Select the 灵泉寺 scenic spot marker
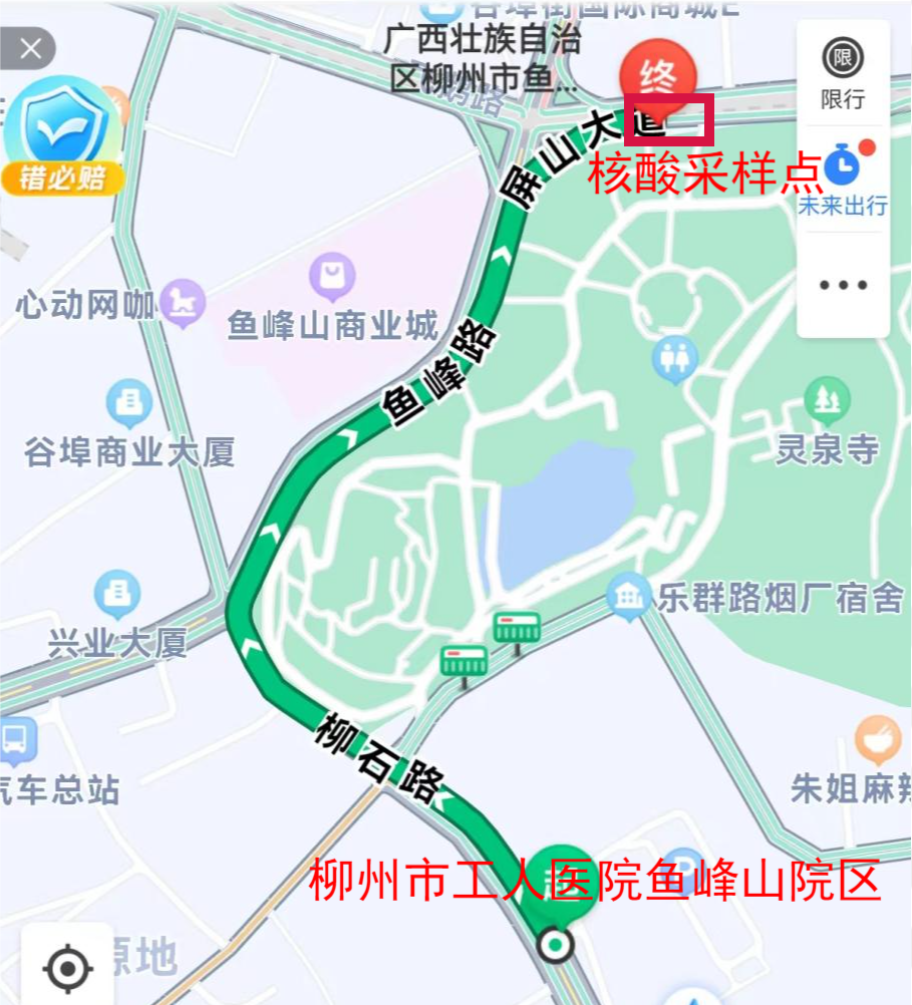This screenshot has width=912, height=1005. coord(827,401)
